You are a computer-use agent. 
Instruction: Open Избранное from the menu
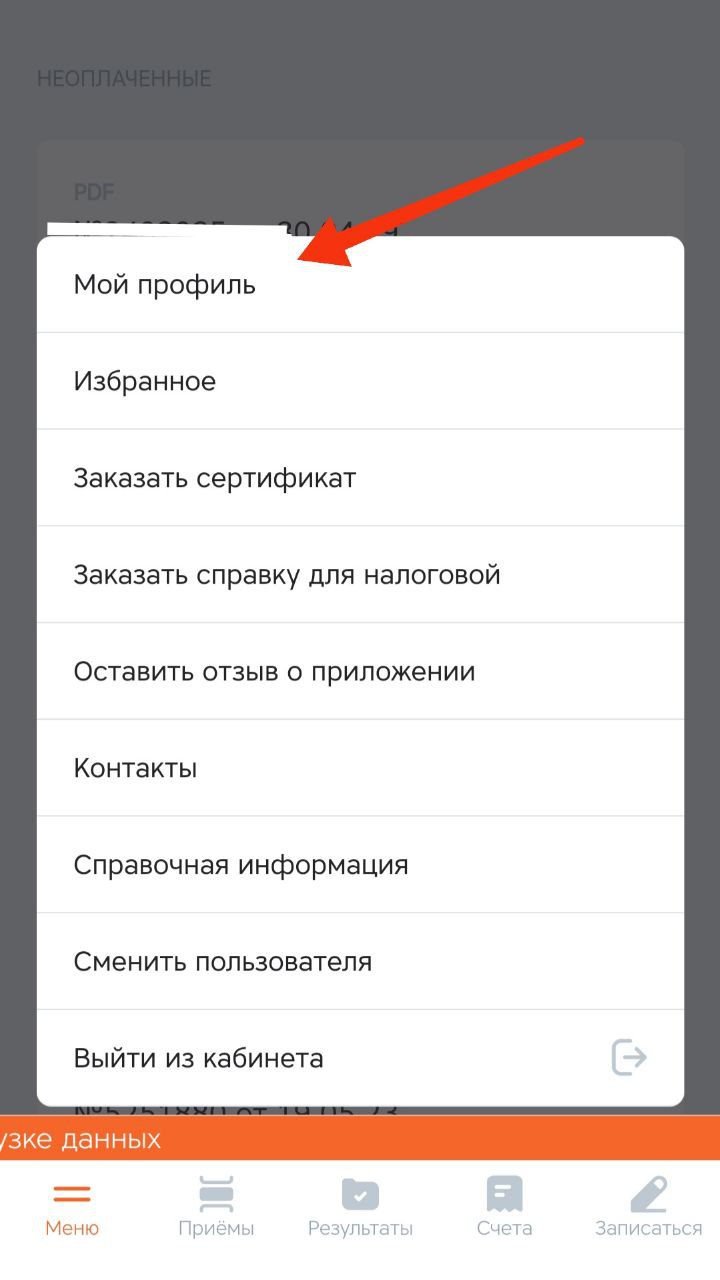(x=360, y=381)
